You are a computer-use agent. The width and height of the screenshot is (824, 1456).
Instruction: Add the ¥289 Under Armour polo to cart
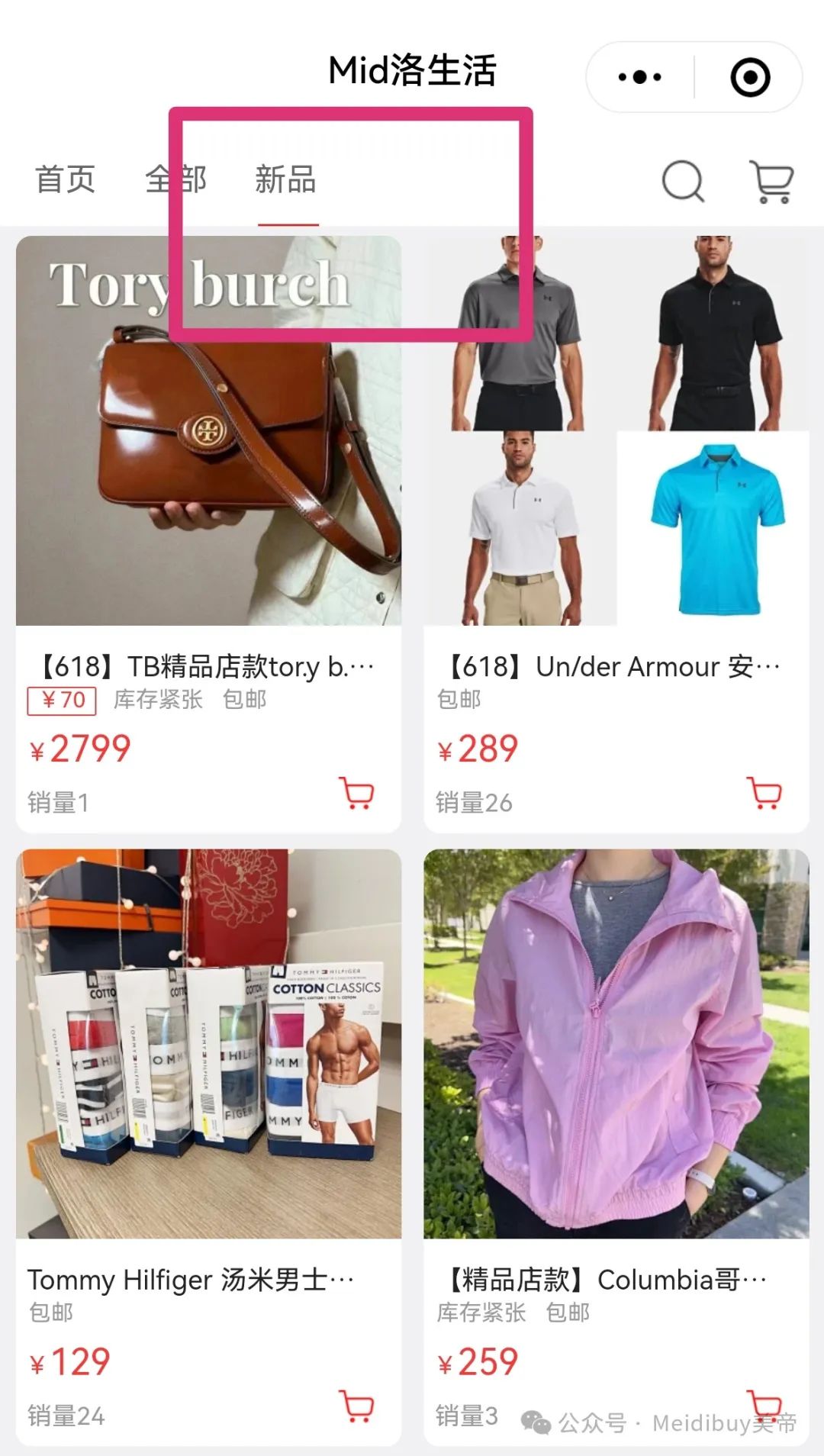click(765, 794)
